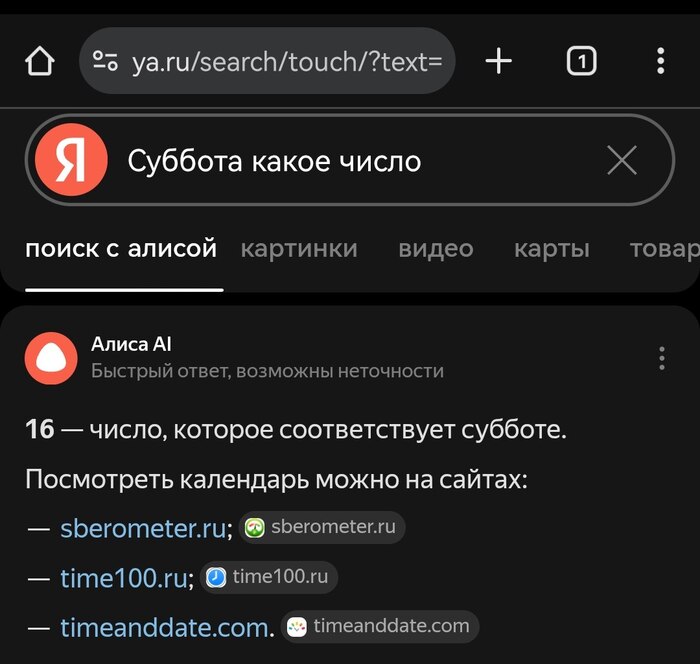Switch to the "картинки" tab
Image resolution: width=700 pixels, height=664 pixels.
pyautogui.click(x=298, y=249)
